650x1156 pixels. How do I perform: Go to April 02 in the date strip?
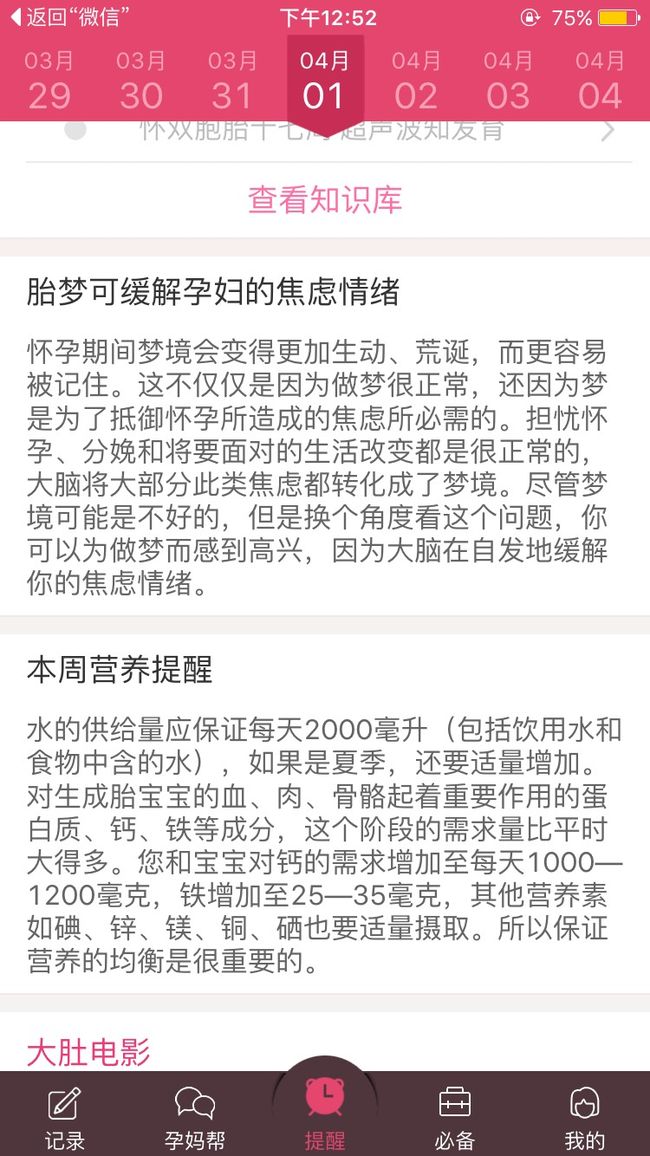pos(416,82)
